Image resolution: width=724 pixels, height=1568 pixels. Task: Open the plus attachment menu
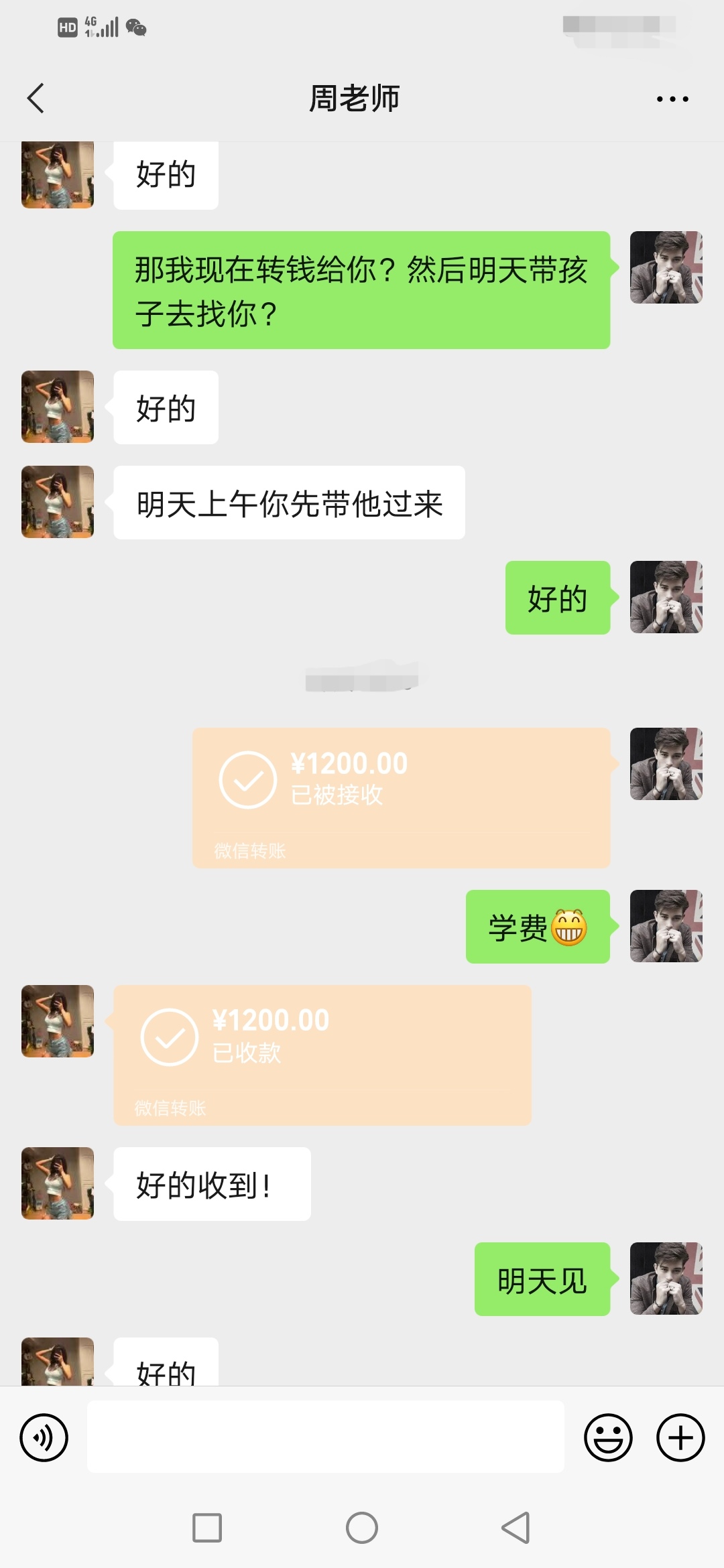pos(680,1437)
